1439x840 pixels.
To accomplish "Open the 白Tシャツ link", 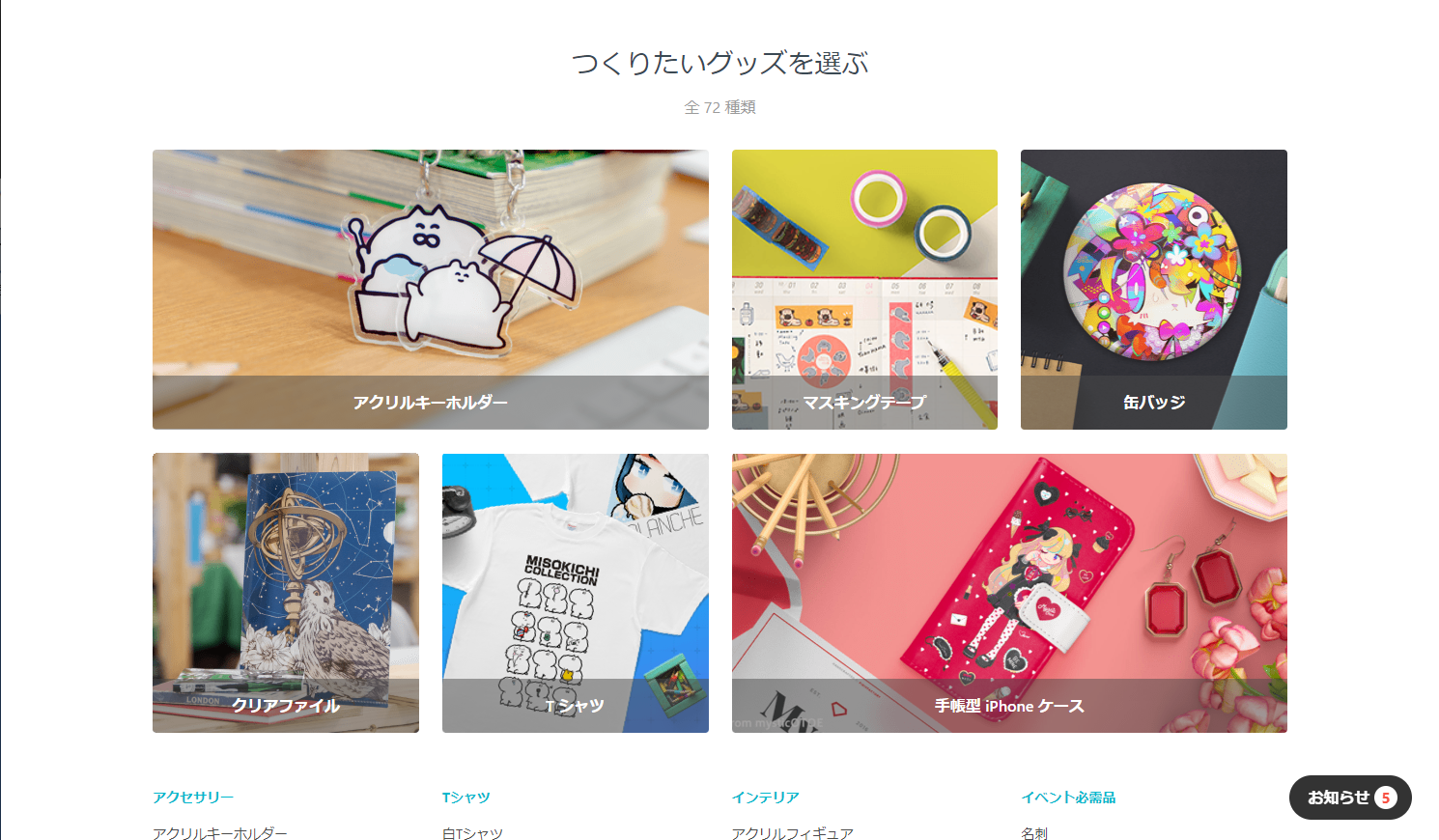I will [x=472, y=832].
